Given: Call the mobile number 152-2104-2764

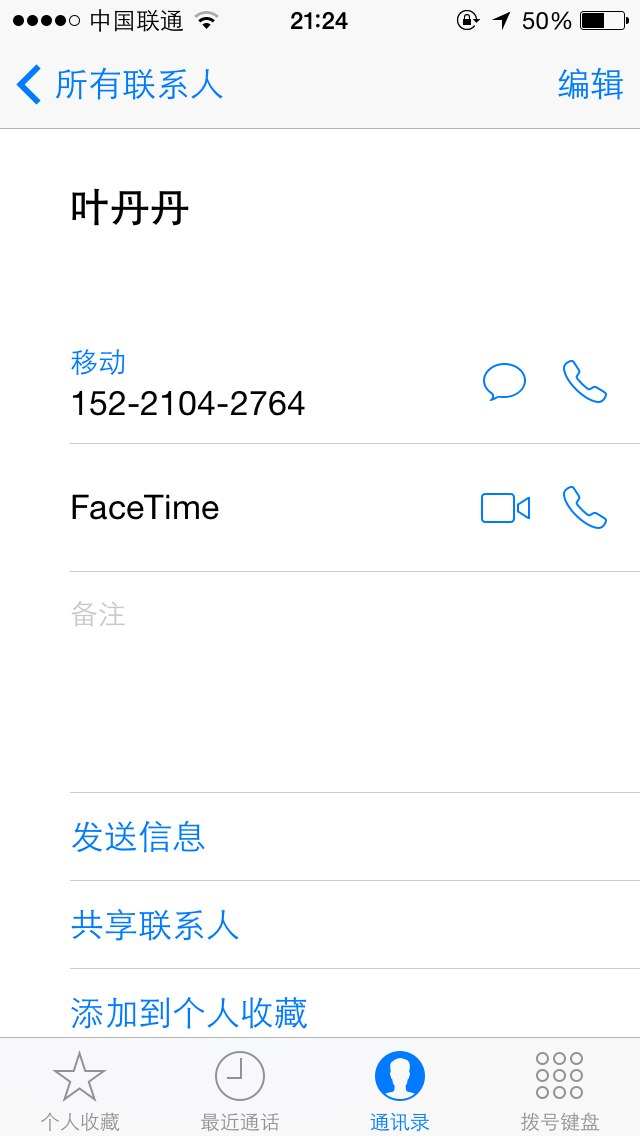Looking at the screenshot, I should (585, 382).
